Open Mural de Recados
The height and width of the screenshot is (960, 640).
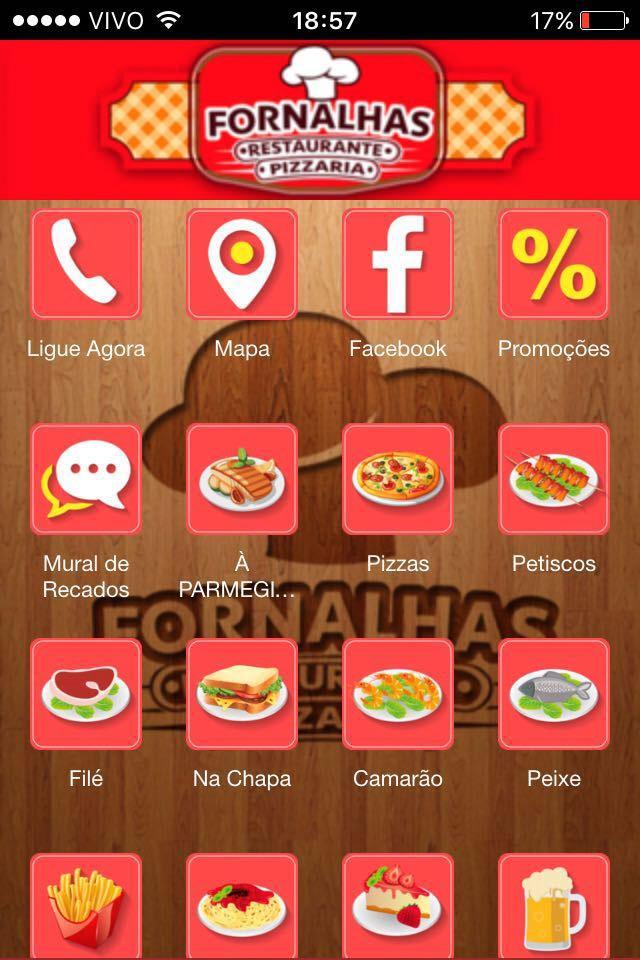tap(86, 479)
